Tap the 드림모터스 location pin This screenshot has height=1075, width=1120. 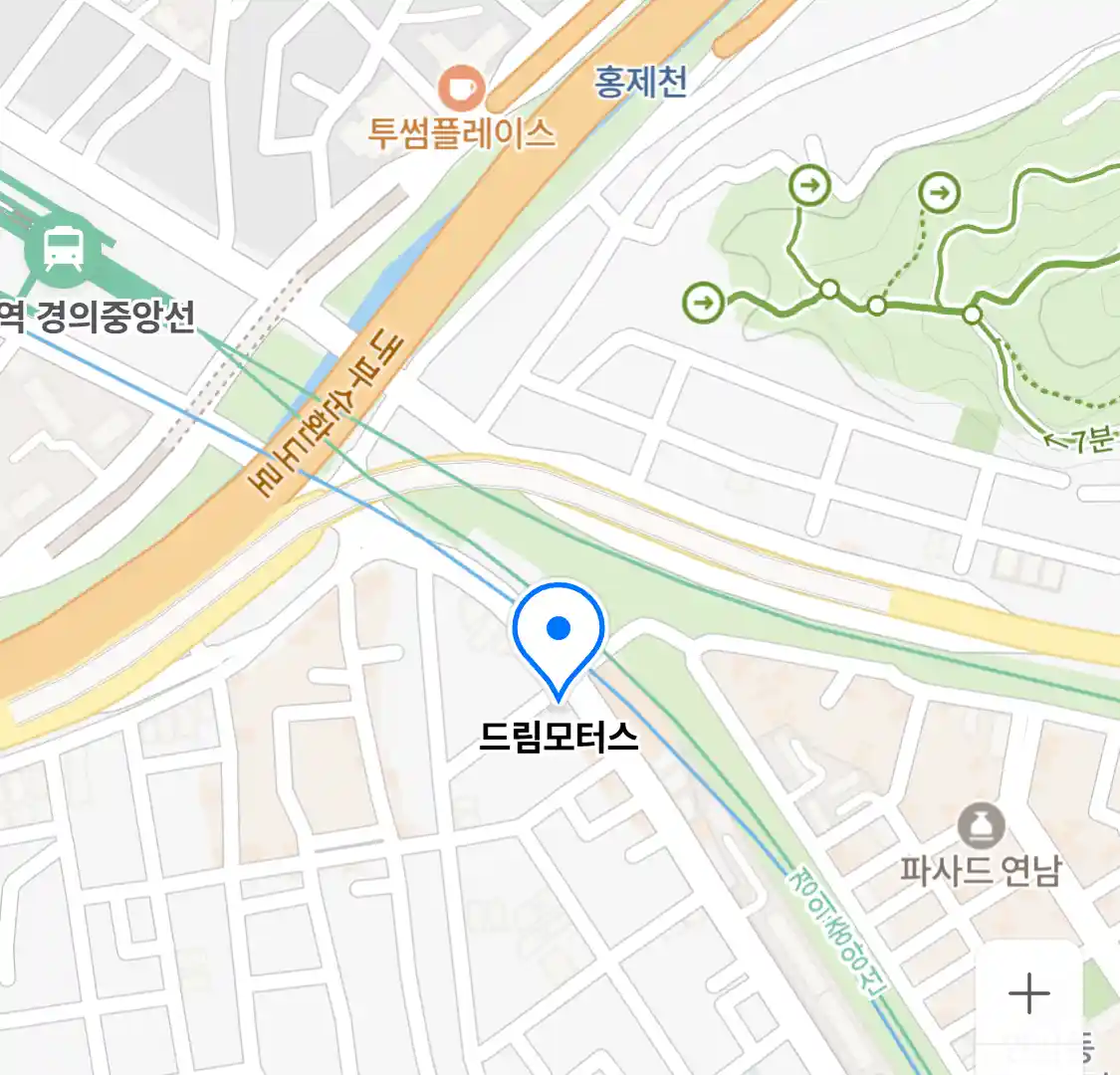point(559,634)
